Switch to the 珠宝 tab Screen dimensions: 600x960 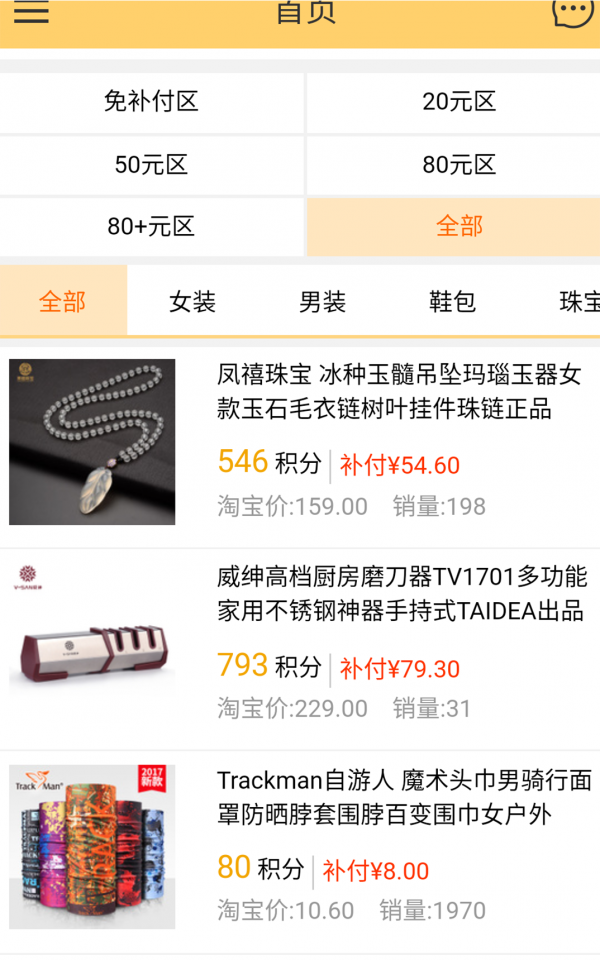pos(578,301)
